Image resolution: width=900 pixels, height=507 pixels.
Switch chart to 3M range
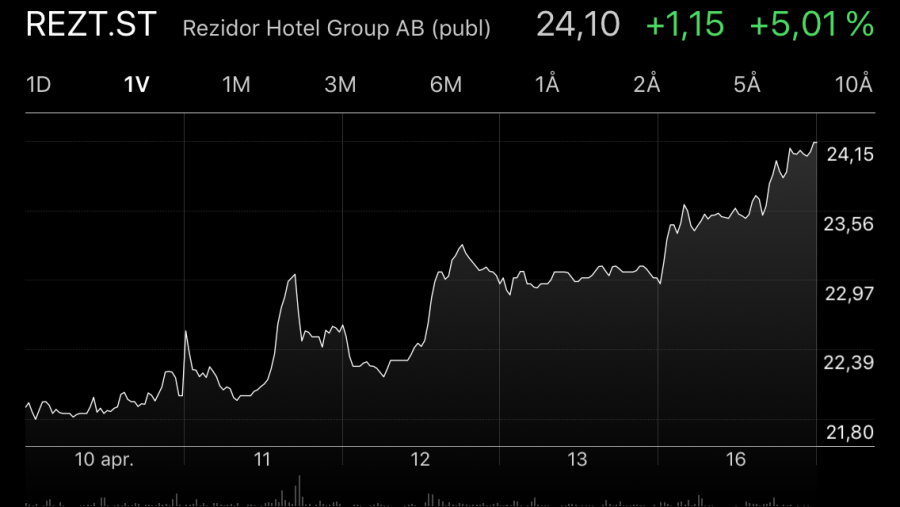[340, 84]
